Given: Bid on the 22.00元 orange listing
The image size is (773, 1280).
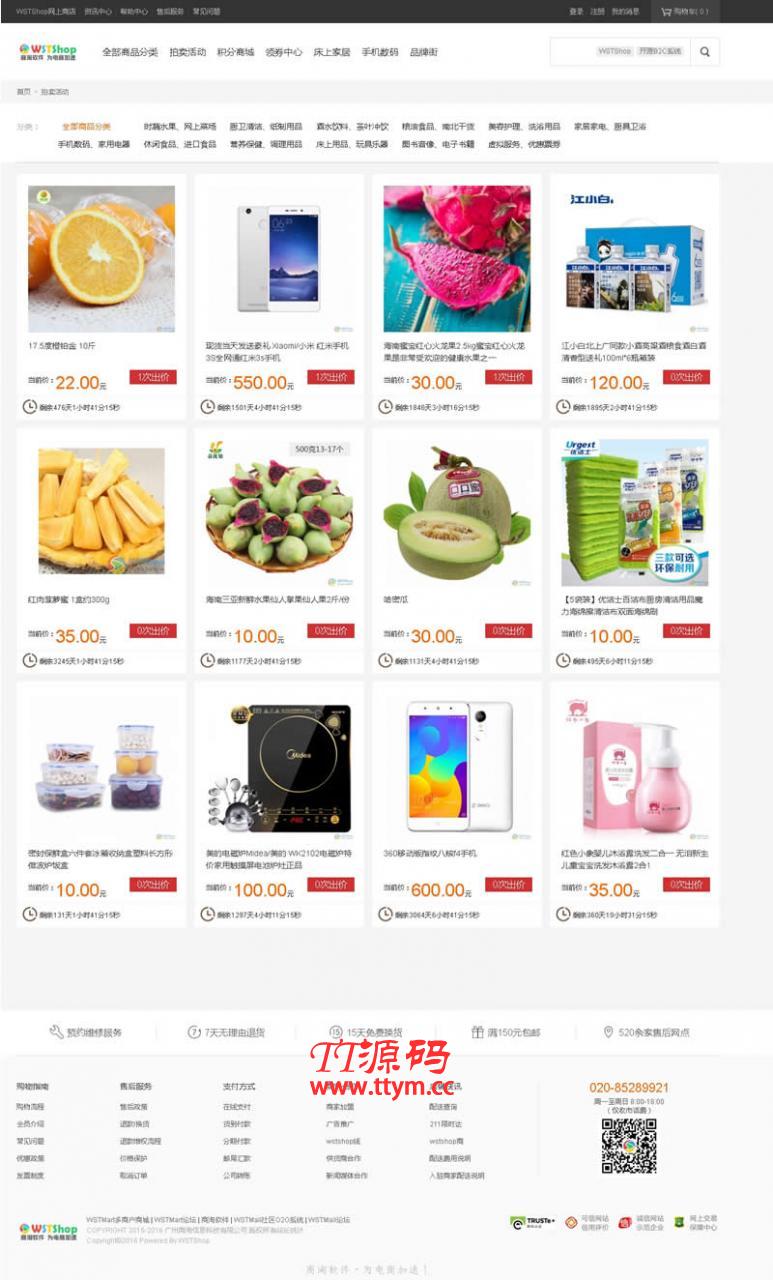Looking at the screenshot, I should [x=153, y=377].
